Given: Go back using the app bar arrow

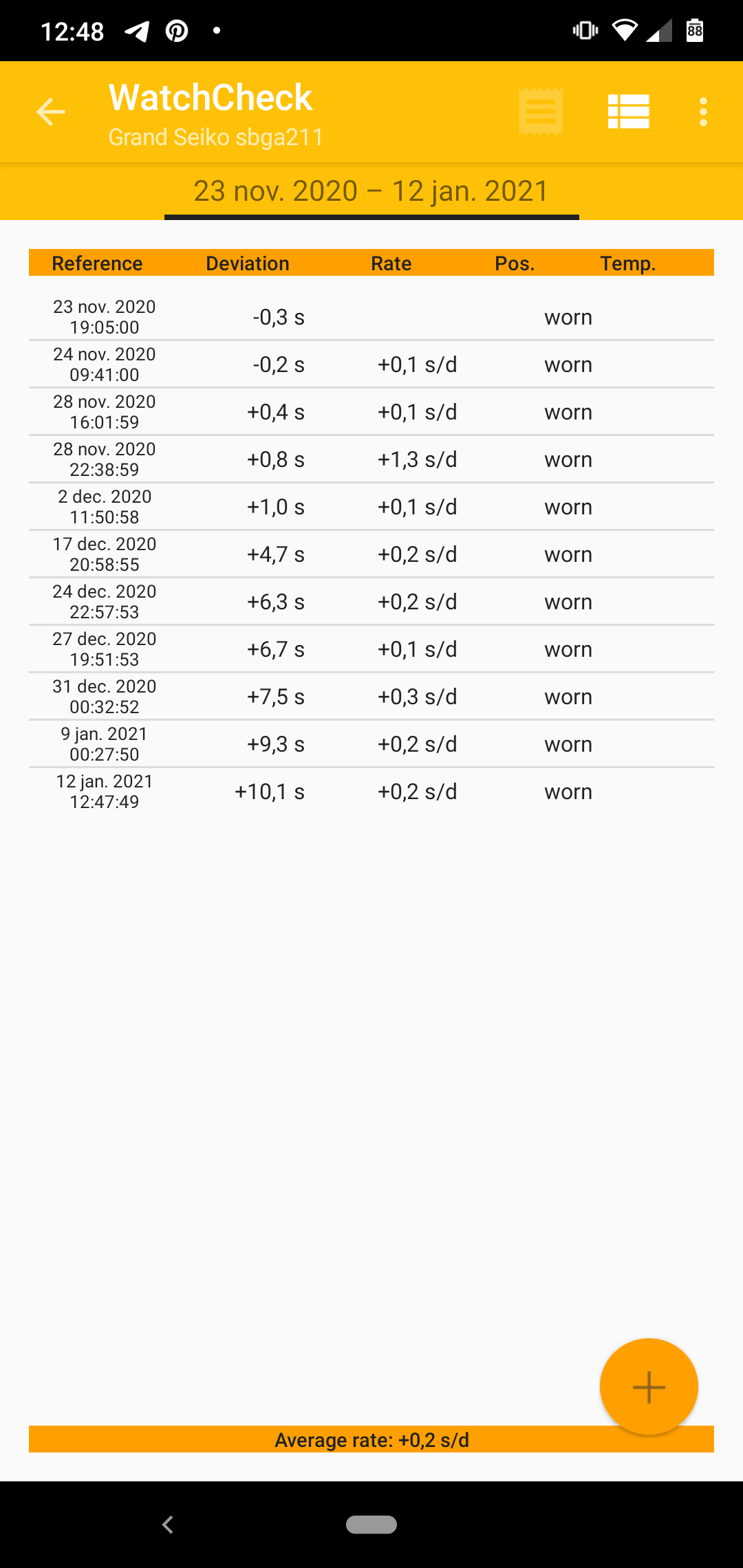Looking at the screenshot, I should (x=50, y=112).
